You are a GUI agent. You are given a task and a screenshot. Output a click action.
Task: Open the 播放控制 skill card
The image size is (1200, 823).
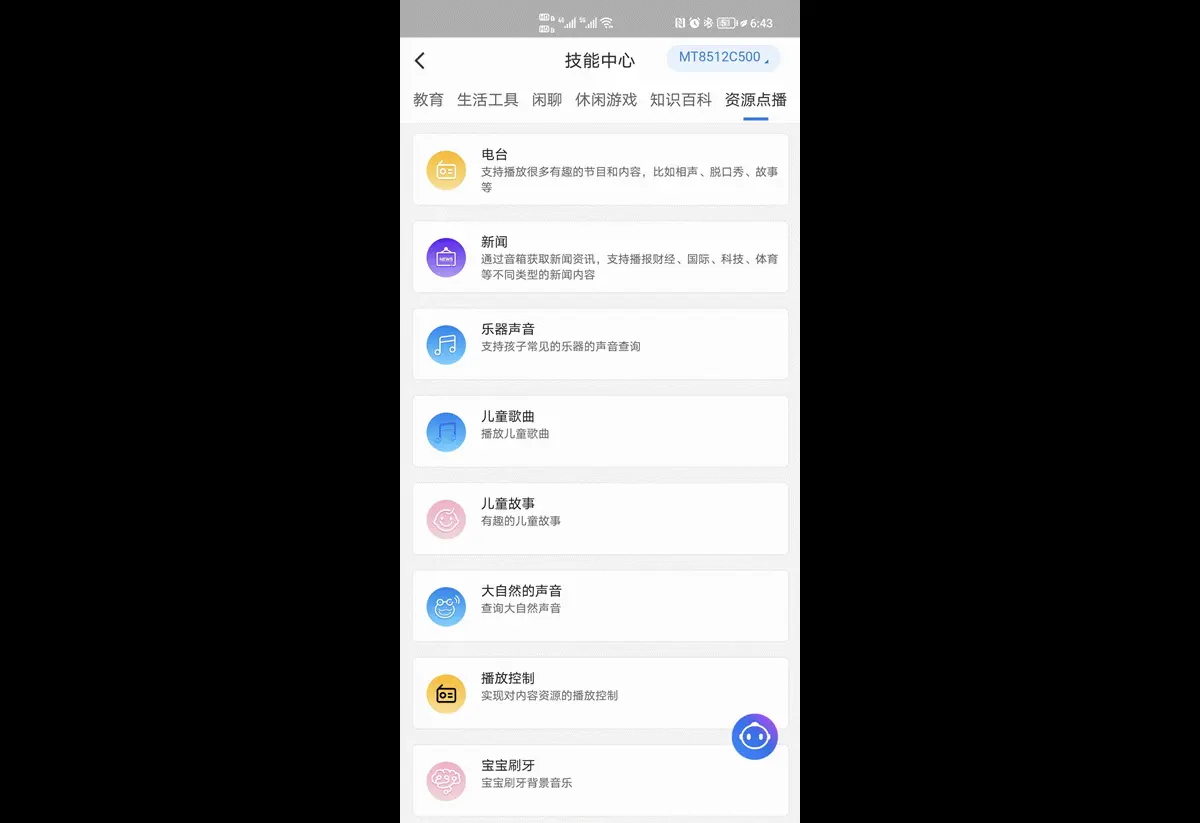pyautogui.click(x=580, y=693)
